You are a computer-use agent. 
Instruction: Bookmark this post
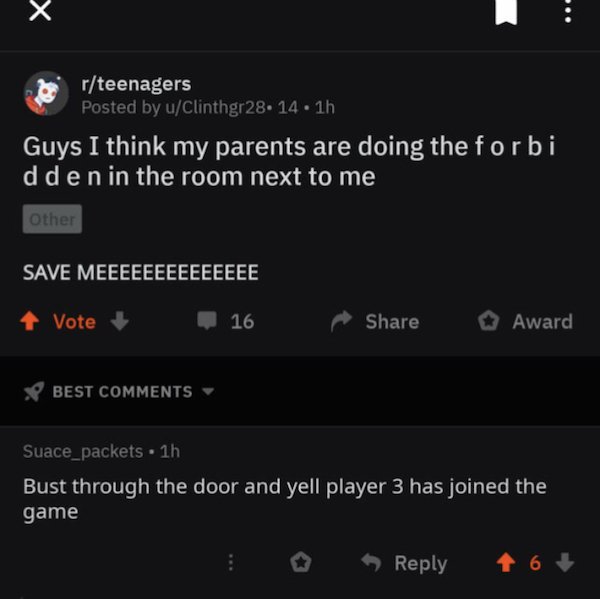[508, 14]
